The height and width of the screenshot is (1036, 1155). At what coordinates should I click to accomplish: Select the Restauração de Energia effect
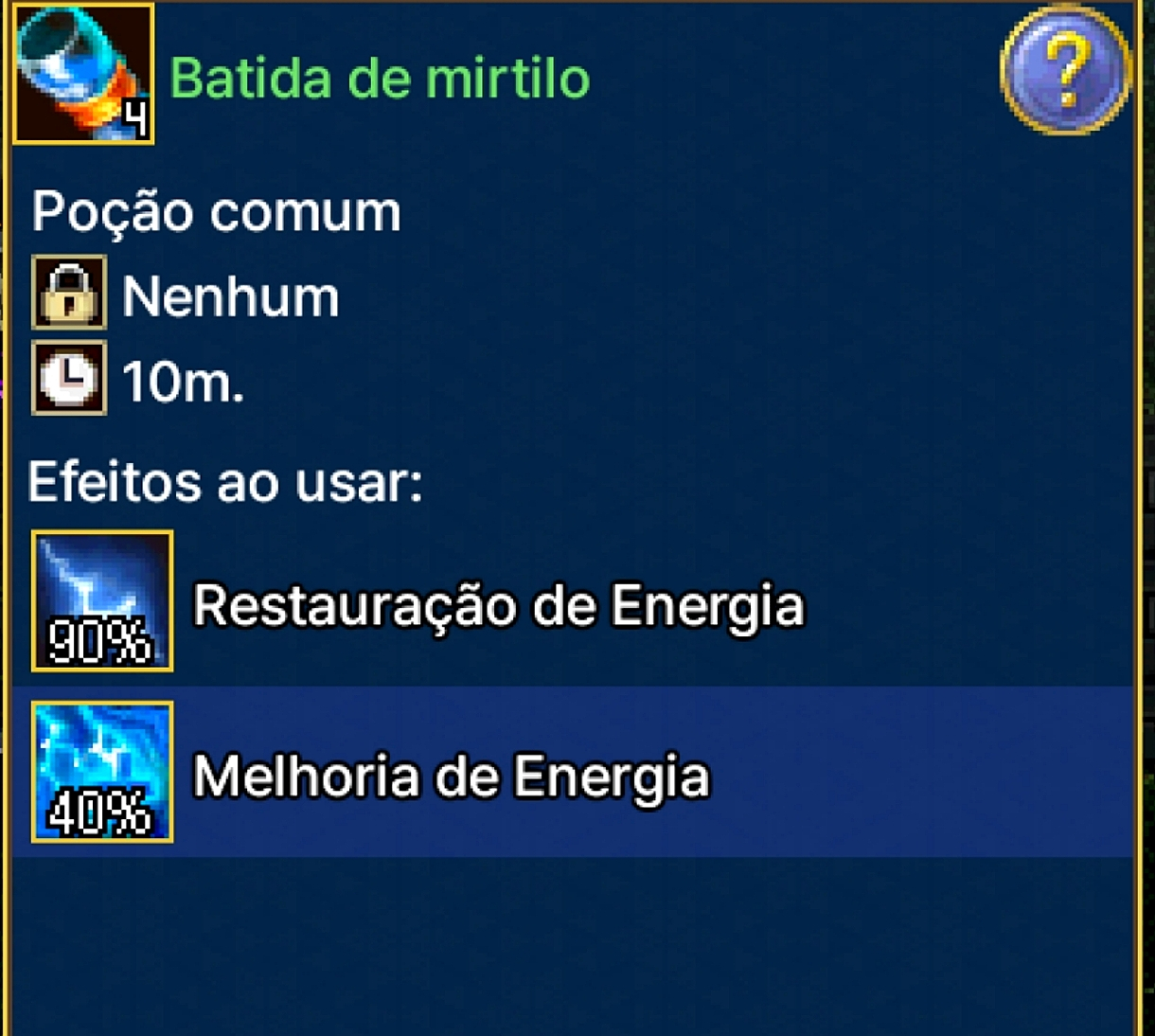coord(498,603)
